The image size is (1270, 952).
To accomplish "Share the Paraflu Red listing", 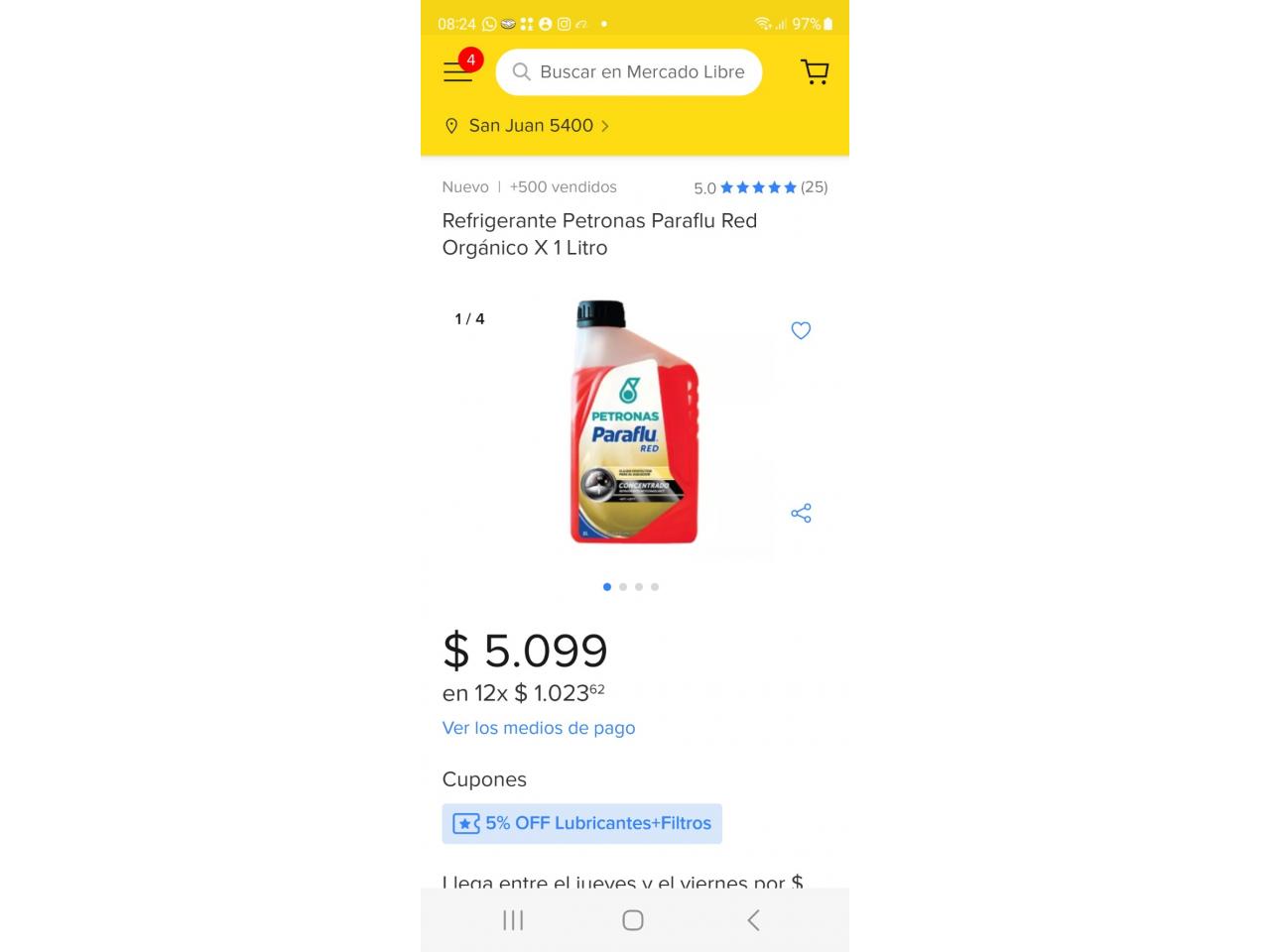I will [801, 513].
